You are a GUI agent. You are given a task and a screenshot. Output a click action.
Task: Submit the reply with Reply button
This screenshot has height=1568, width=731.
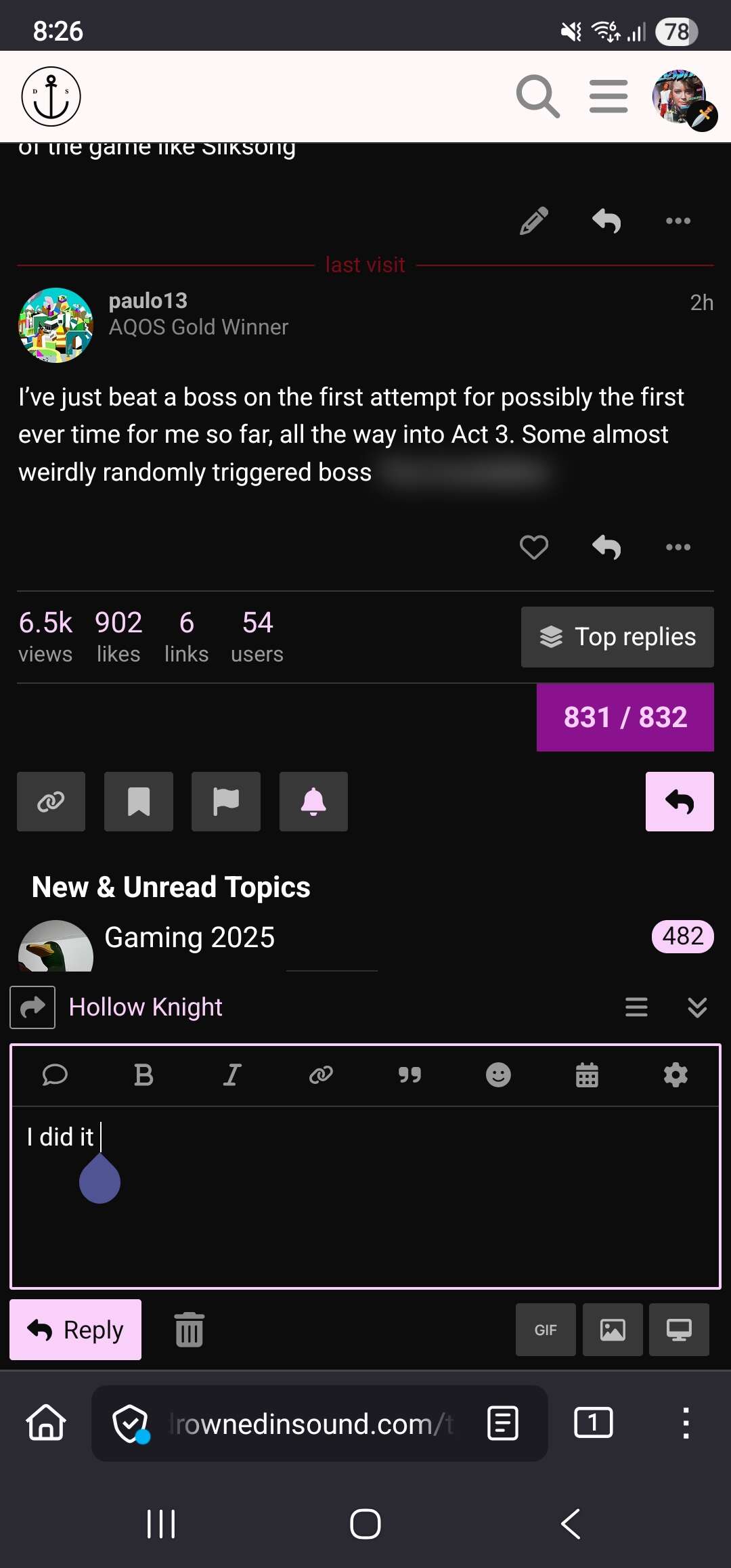point(75,1330)
